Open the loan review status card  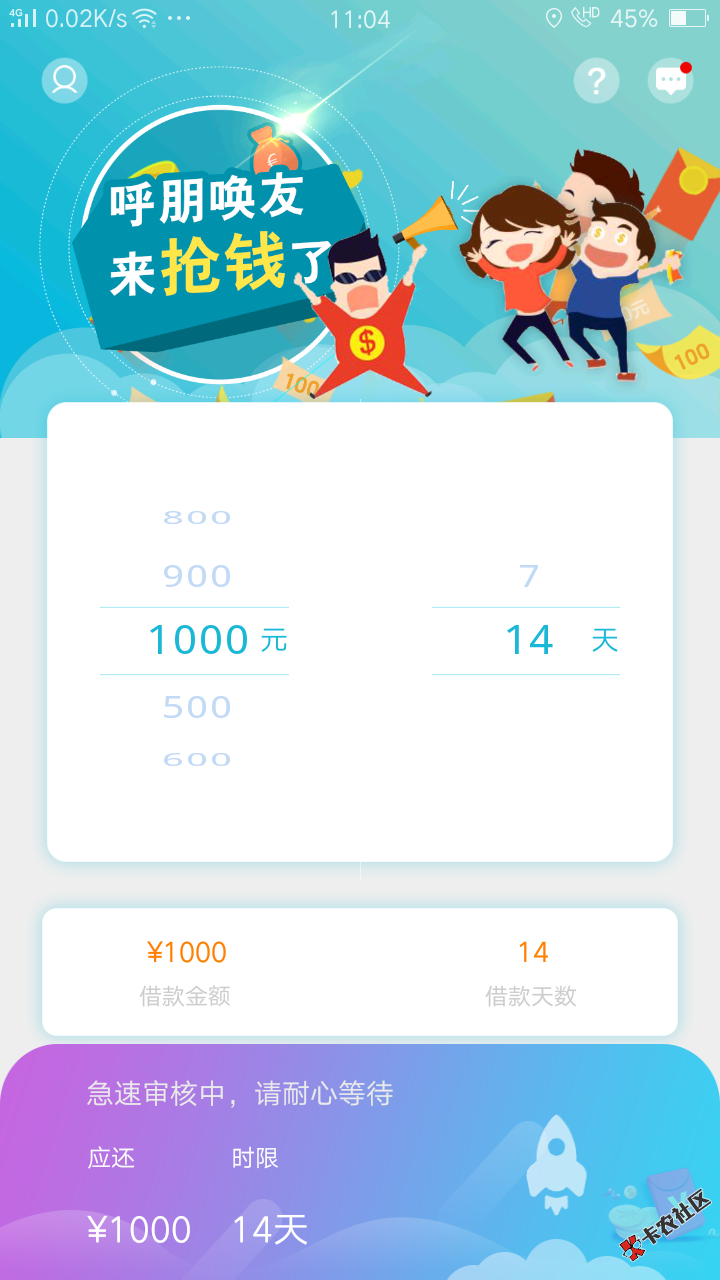pos(360,1160)
